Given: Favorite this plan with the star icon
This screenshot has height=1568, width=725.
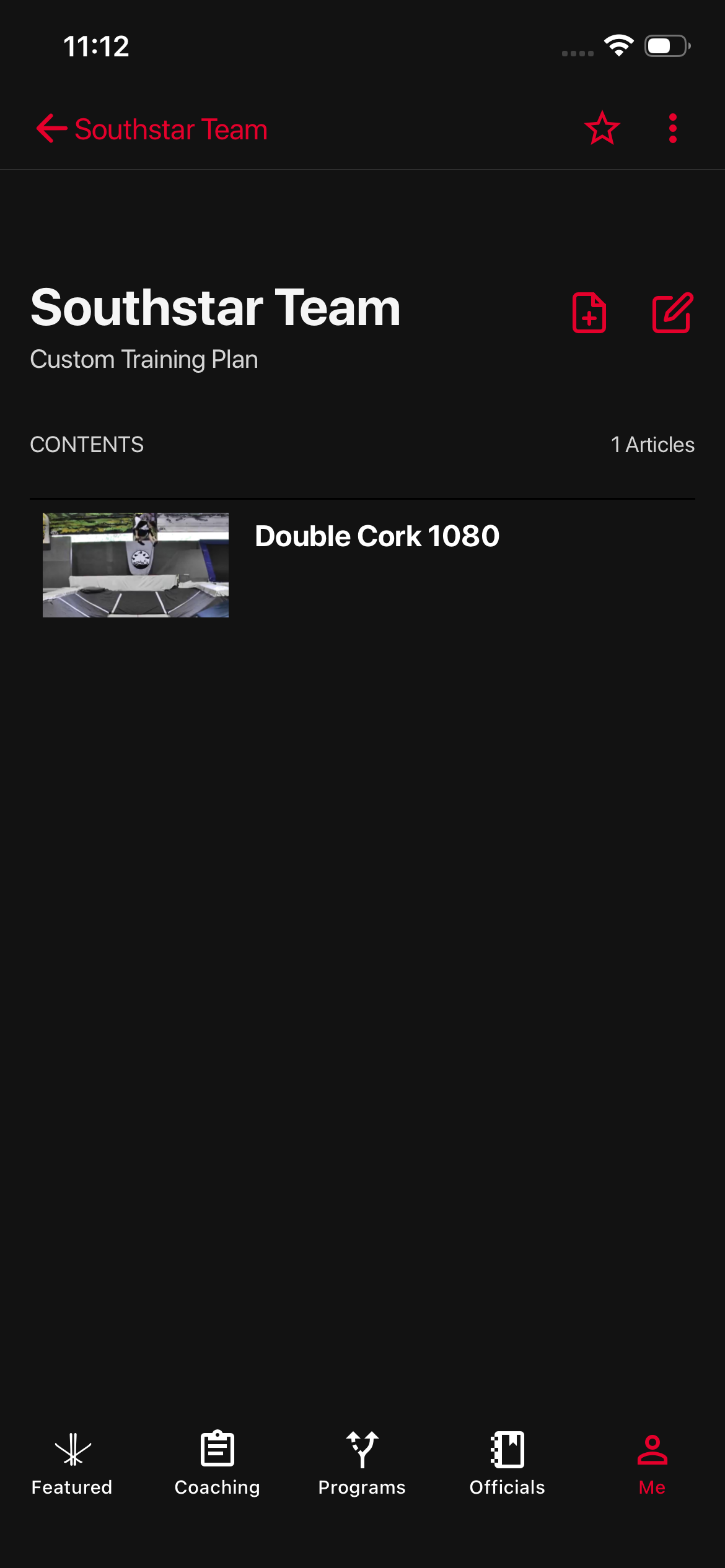Looking at the screenshot, I should 602,129.
